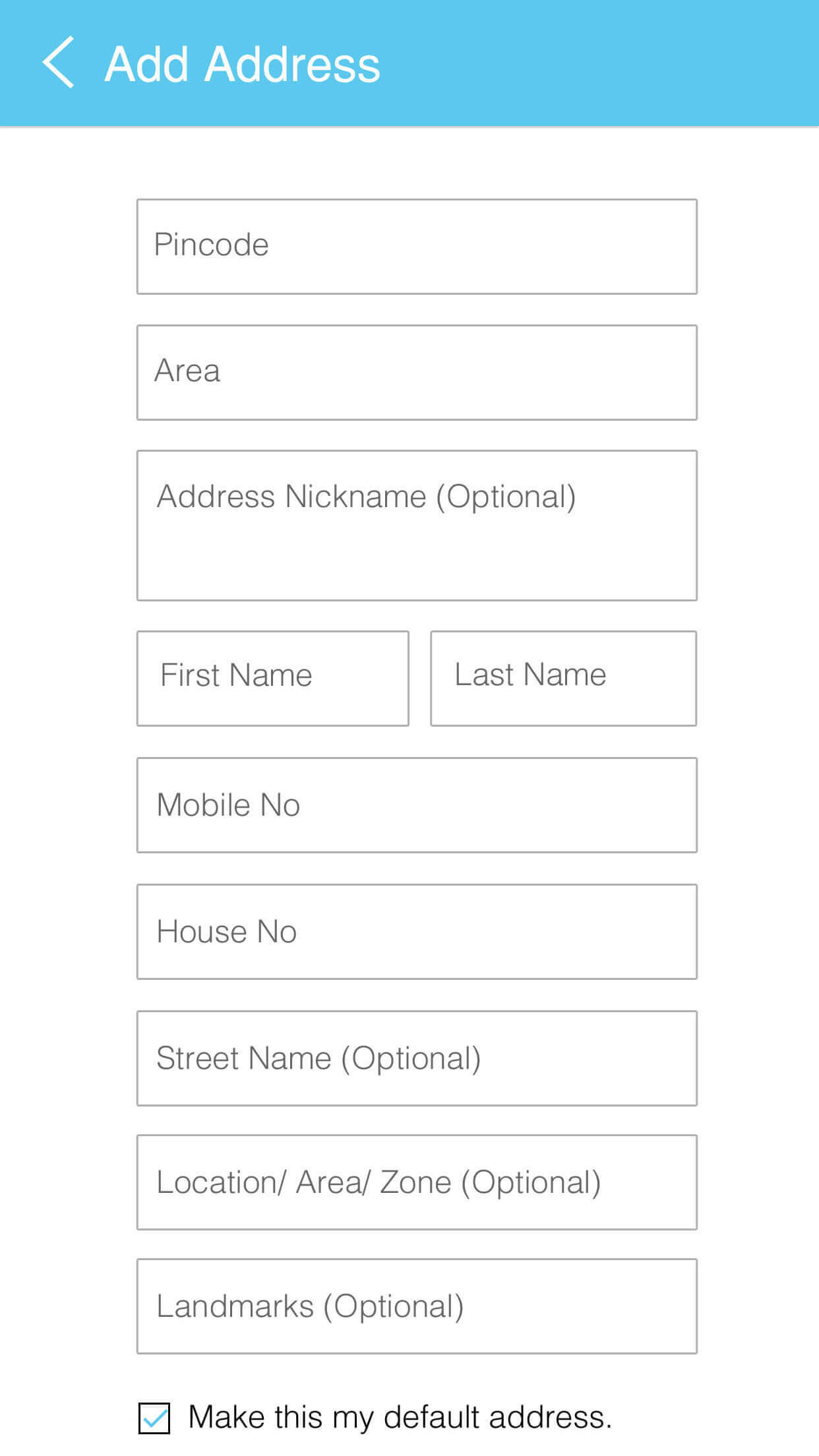This screenshot has width=819, height=1456.
Task: Go back from Add Address
Action: click(59, 63)
